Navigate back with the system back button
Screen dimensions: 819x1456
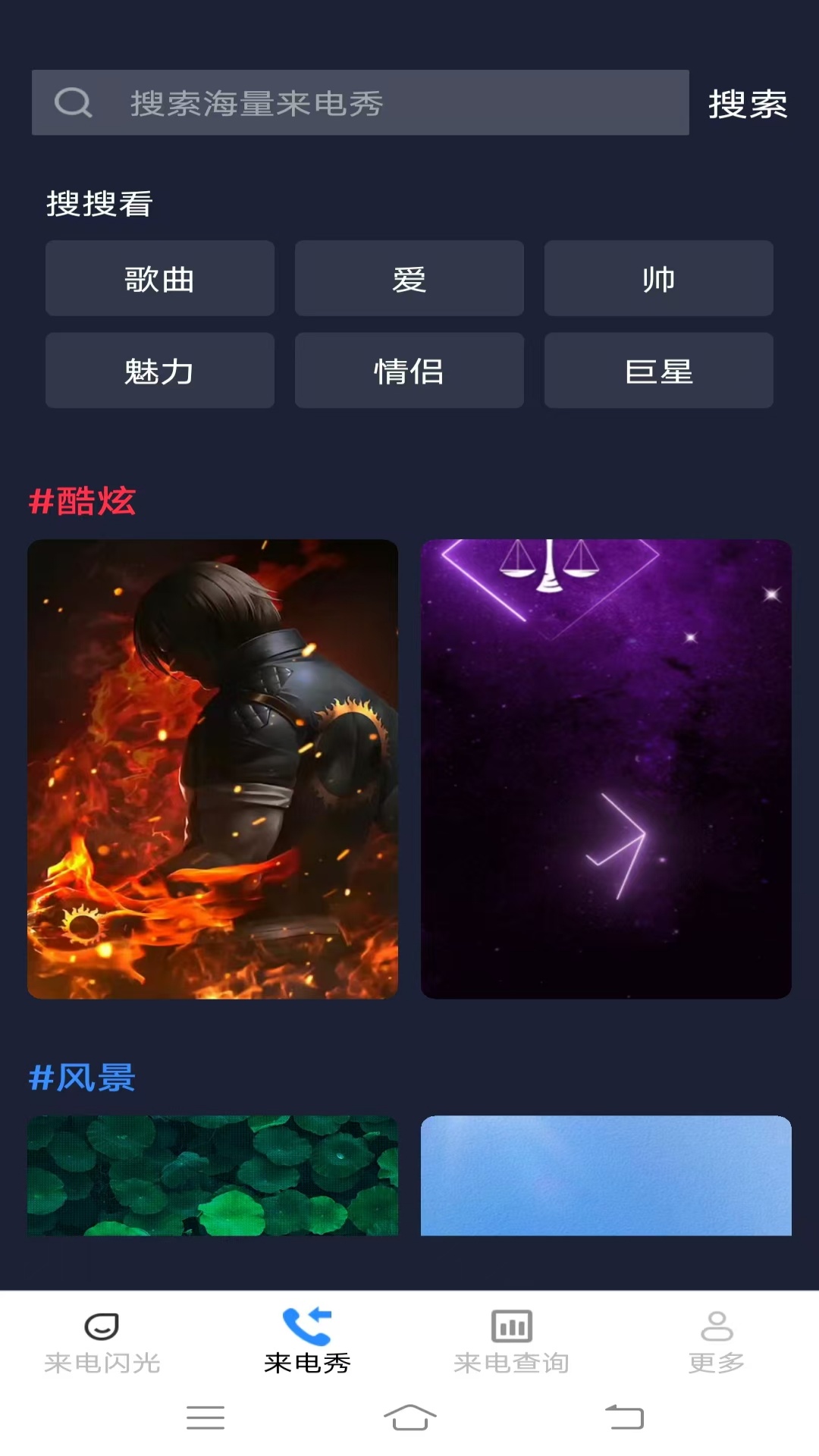(624, 1417)
